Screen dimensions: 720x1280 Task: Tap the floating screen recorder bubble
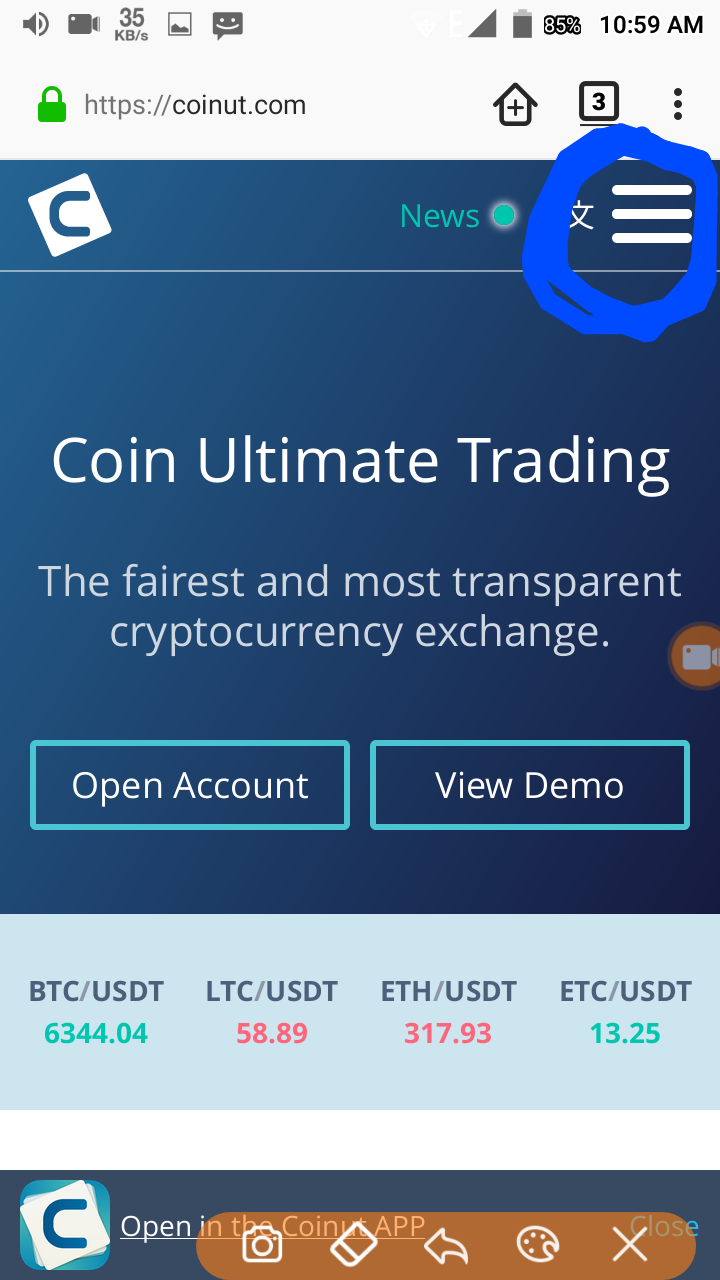pyautogui.click(x=697, y=657)
